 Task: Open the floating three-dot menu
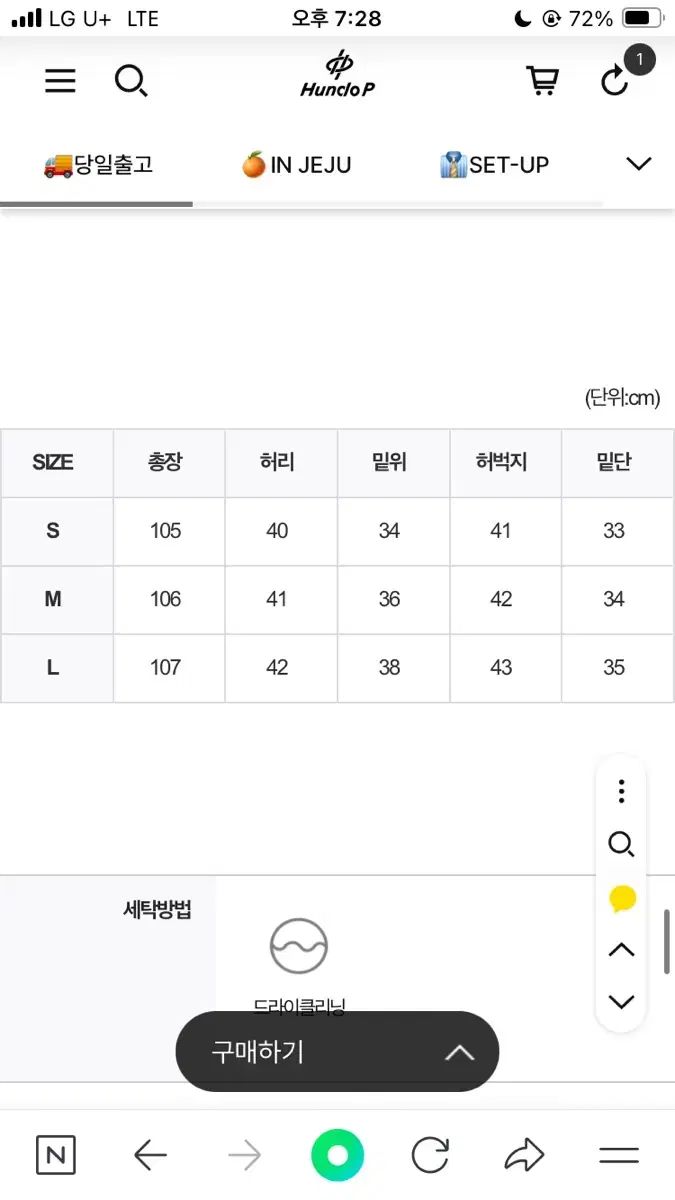(621, 791)
